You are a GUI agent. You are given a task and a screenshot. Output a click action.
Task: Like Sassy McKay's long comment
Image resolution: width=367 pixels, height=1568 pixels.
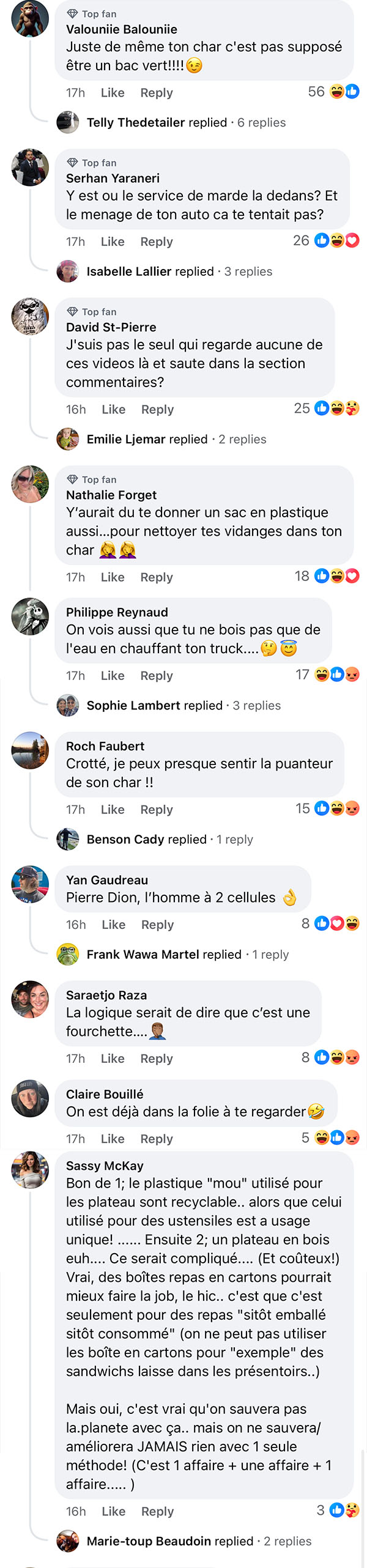point(114,1511)
